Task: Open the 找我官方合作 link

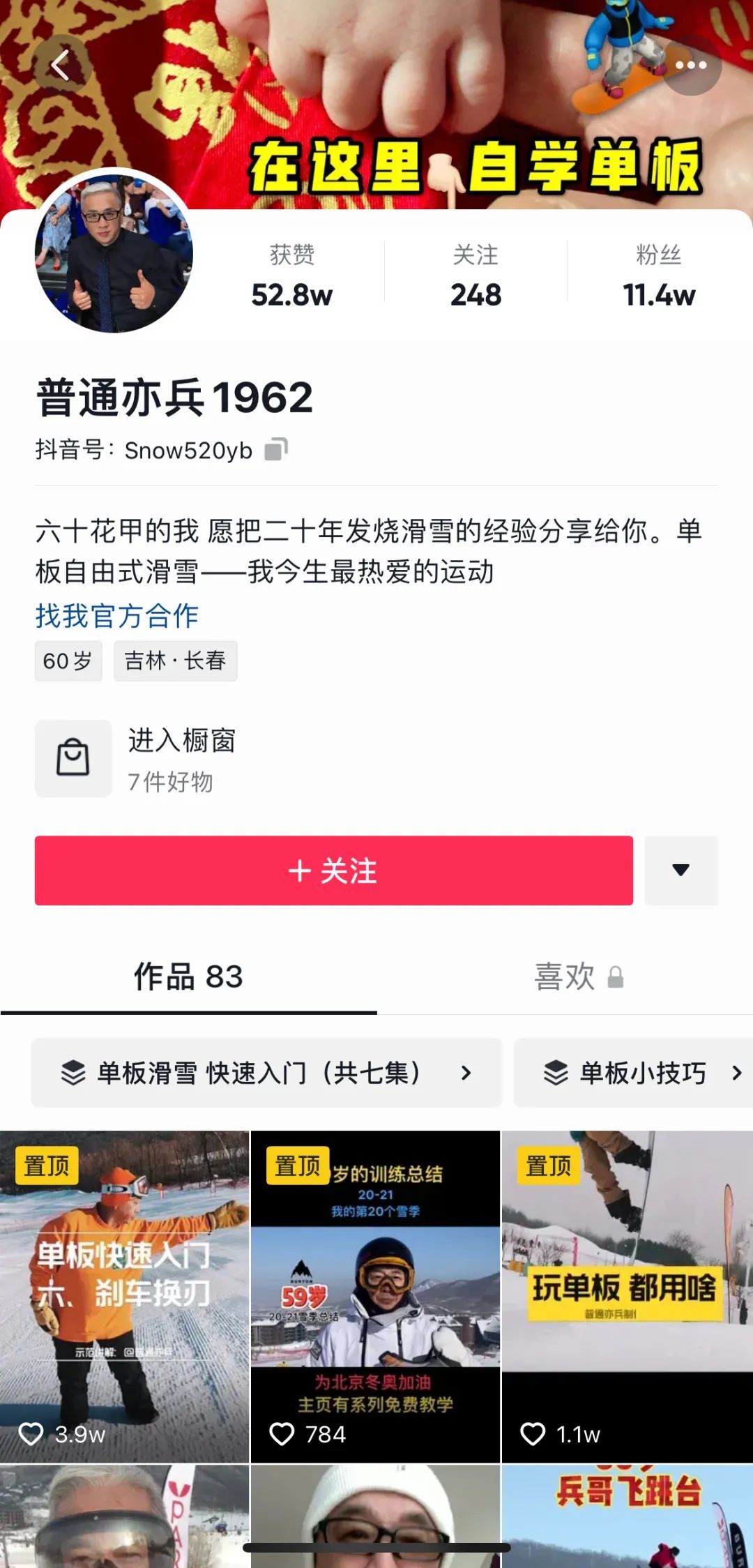Action: pyautogui.click(x=117, y=615)
